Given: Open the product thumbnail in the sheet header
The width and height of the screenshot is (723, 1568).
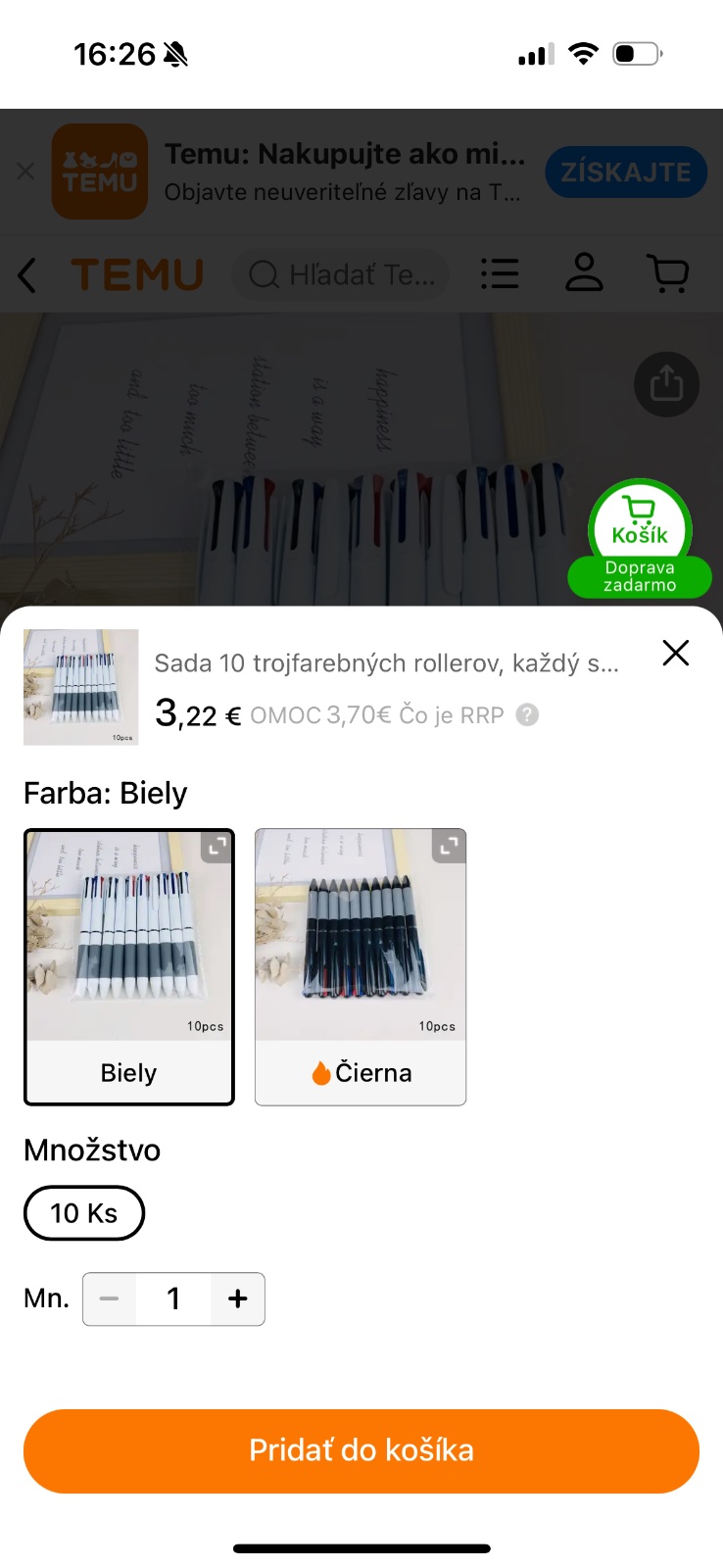Looking at the screenshot, I should click(81, 687).
